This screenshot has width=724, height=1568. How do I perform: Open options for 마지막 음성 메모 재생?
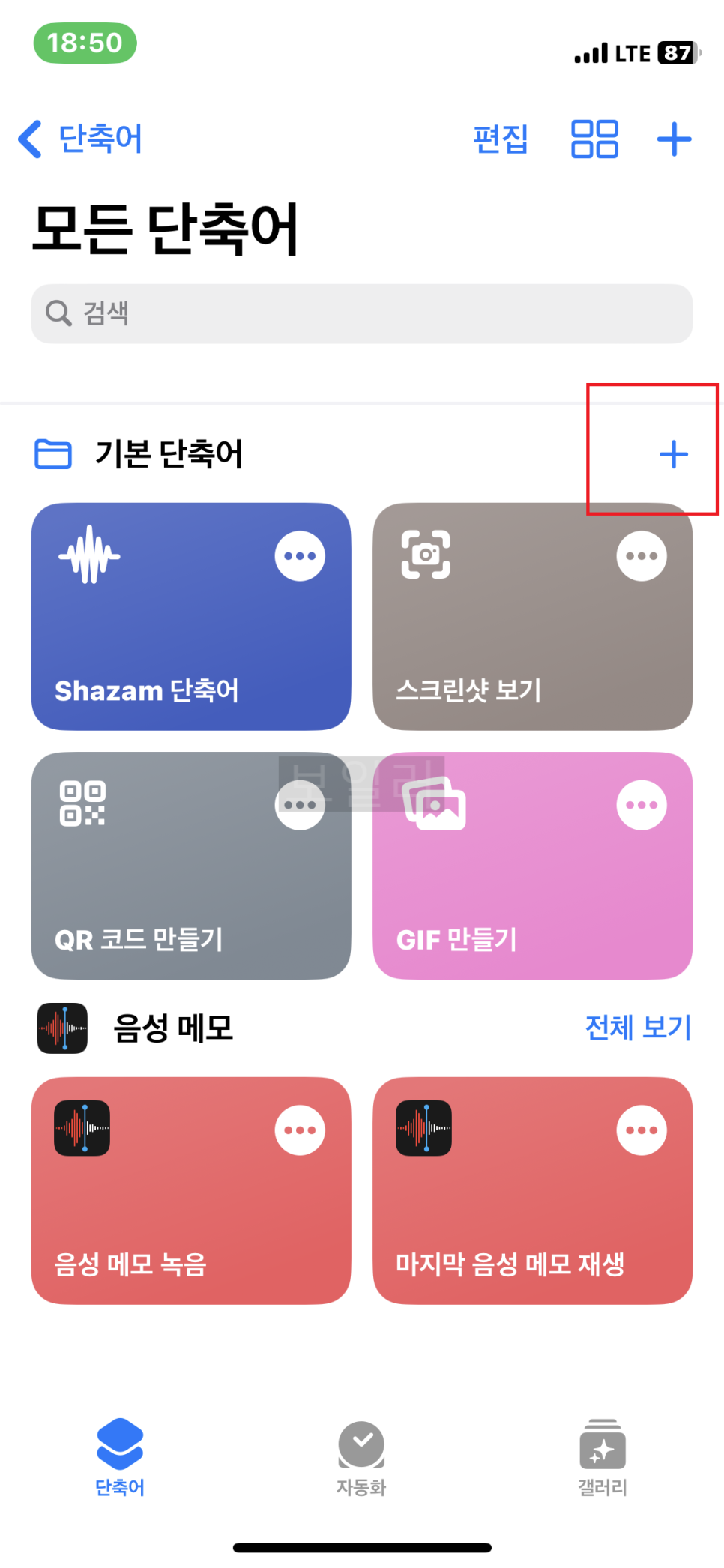click(x=642, y=1130)
